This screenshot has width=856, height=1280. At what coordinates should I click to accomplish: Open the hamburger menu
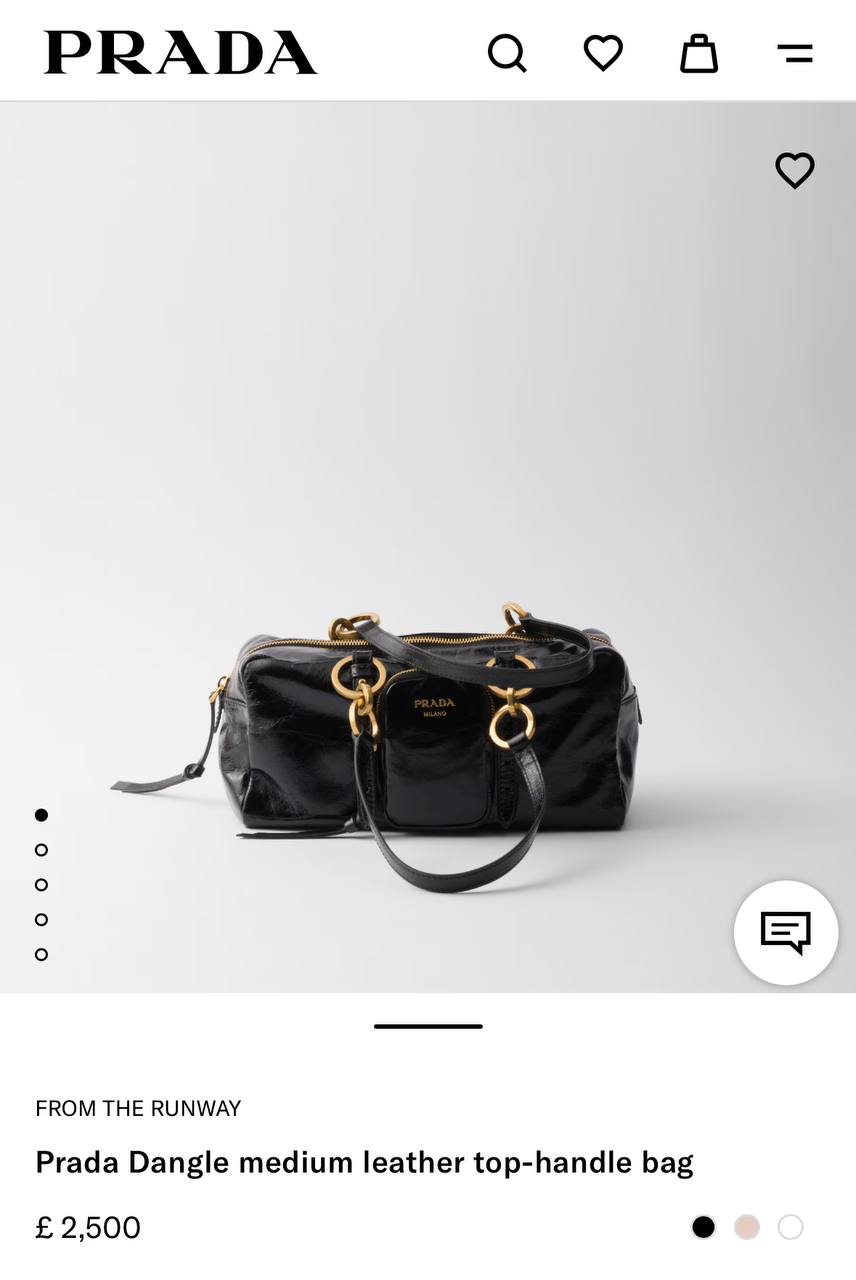[795, 53]
